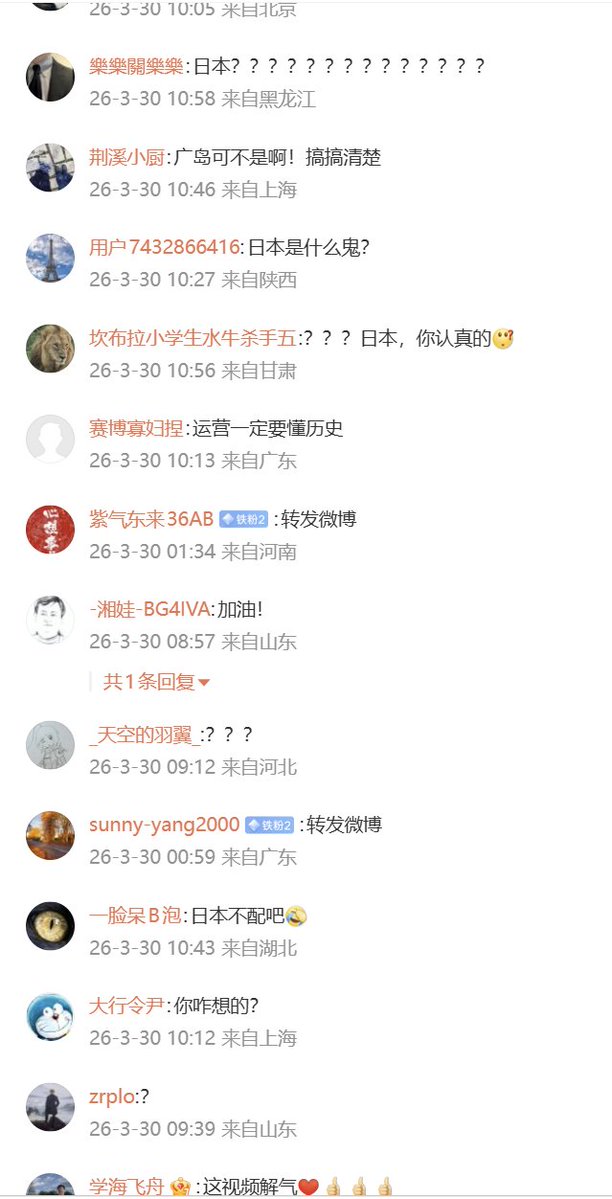
Task: Open the 铁粉 badge beside sunny-yang2000
Action: point(269,826)
